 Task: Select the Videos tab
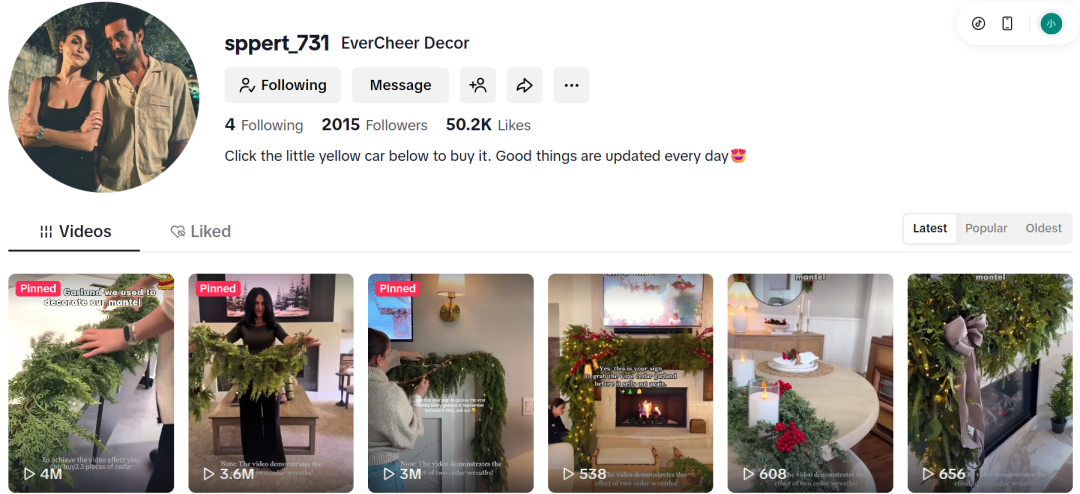click(75, 231)
